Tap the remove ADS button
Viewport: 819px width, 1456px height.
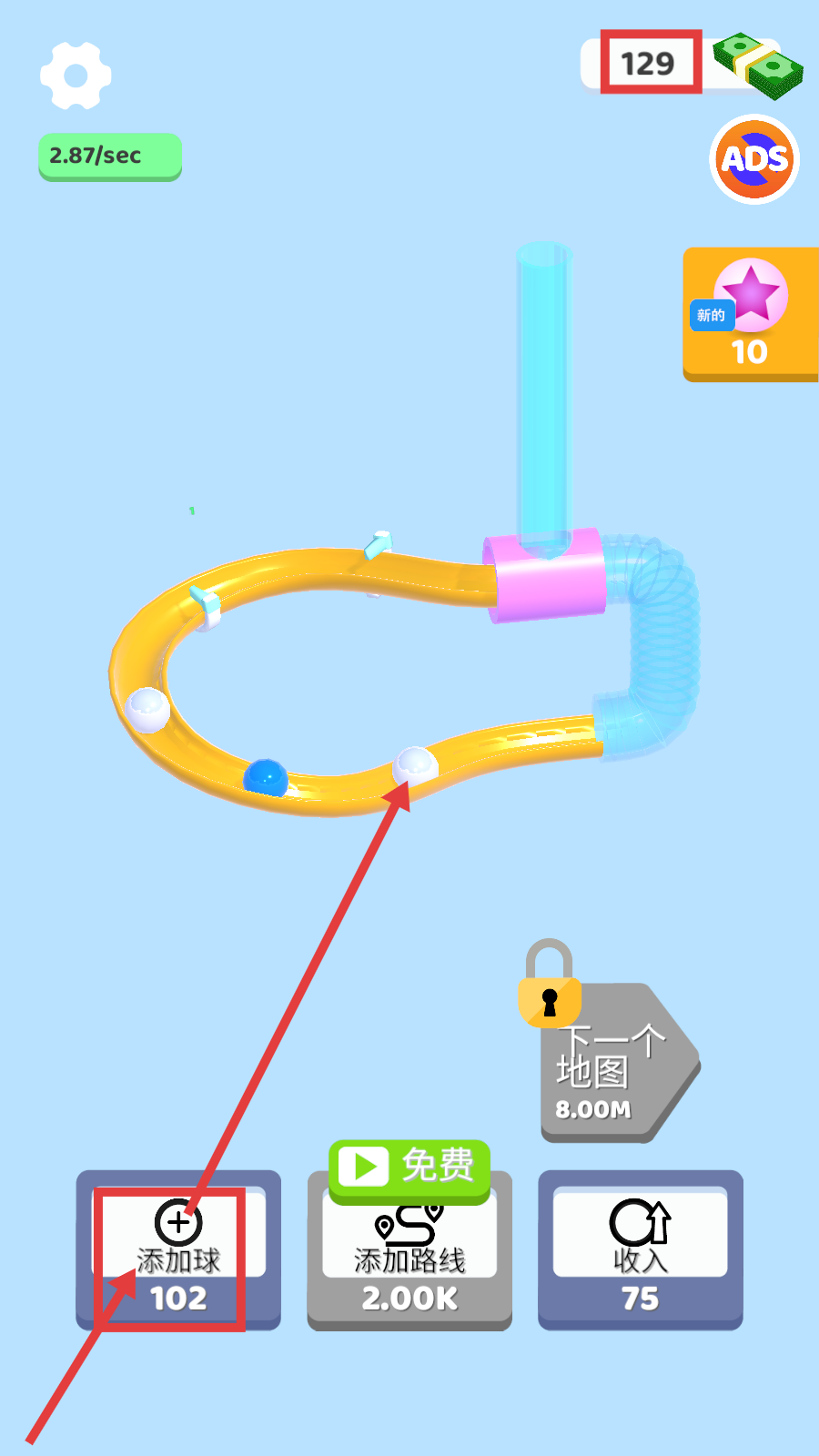(754, 159)
